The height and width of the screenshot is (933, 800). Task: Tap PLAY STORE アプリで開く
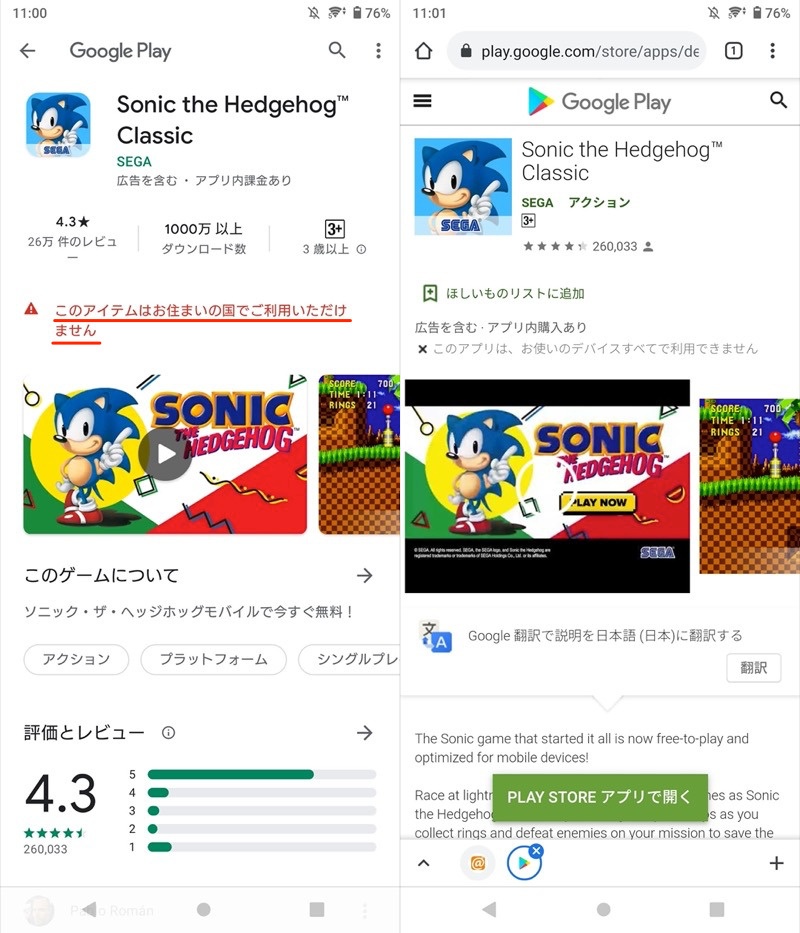(599, 797)
